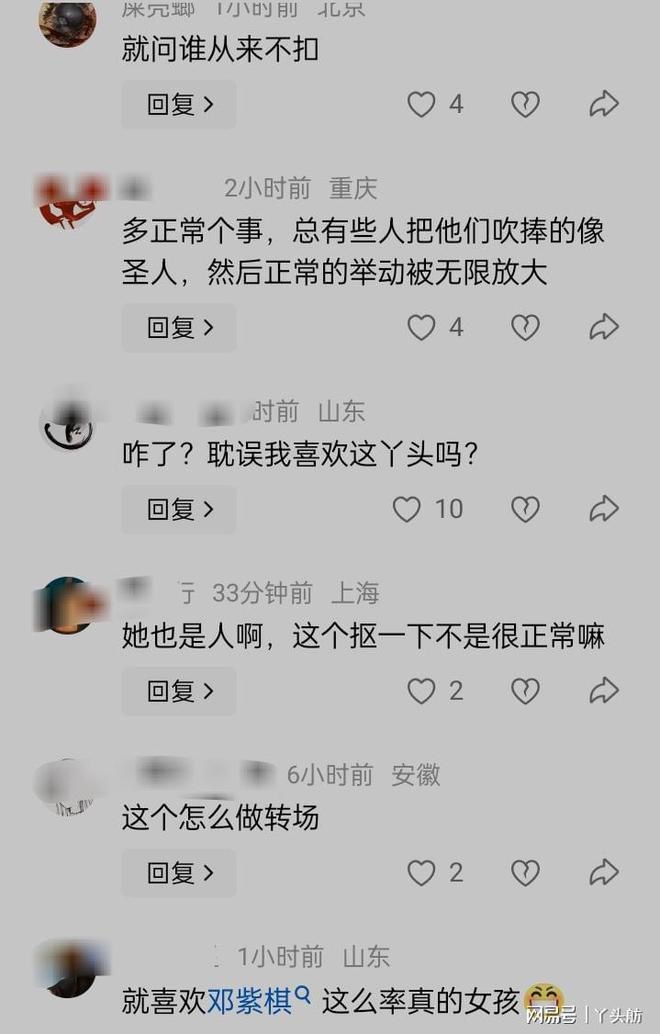
Task: Reply to the Chongqing comment about 圣人
Action: click(179, 327)
